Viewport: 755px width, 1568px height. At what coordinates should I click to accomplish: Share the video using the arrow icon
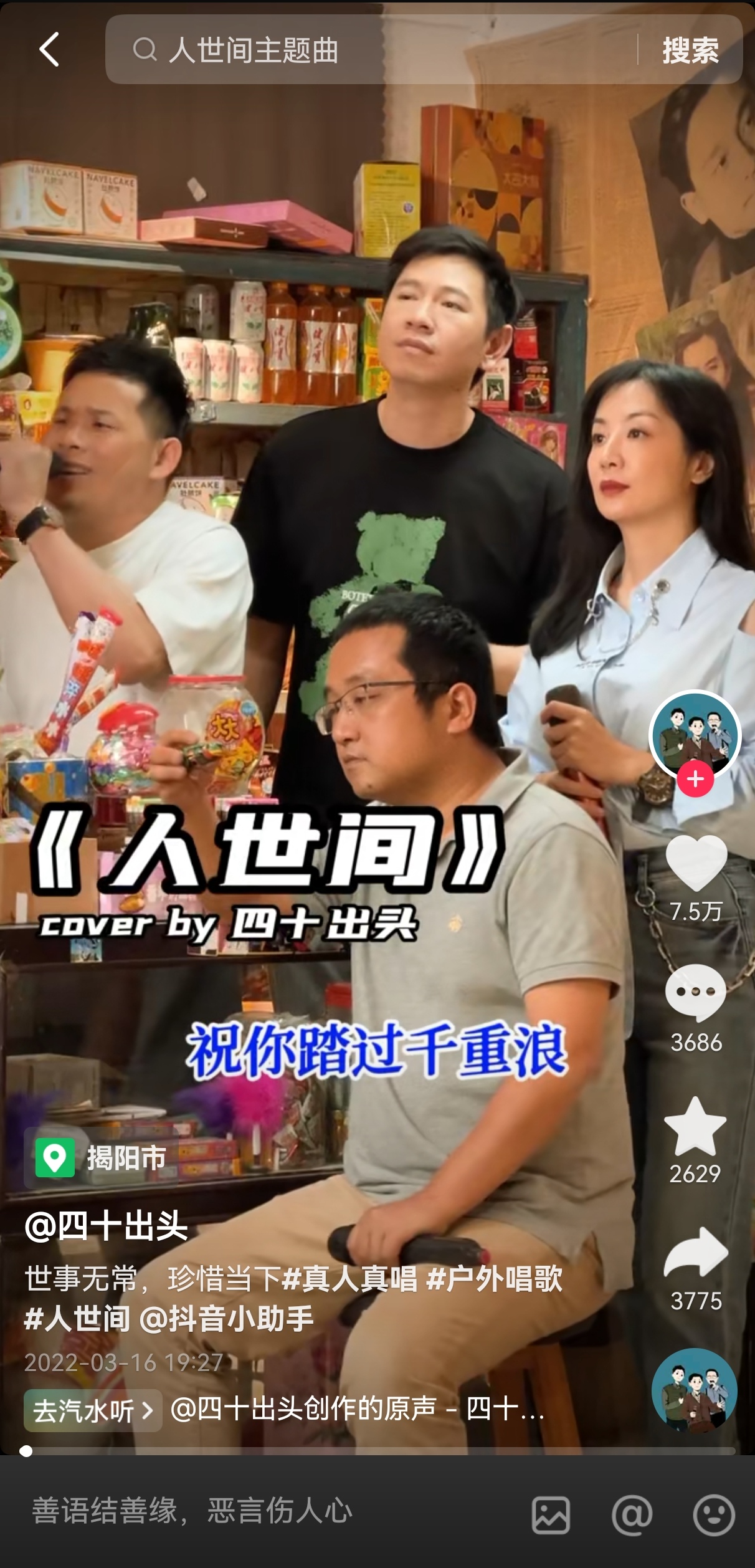[696, 1254]
